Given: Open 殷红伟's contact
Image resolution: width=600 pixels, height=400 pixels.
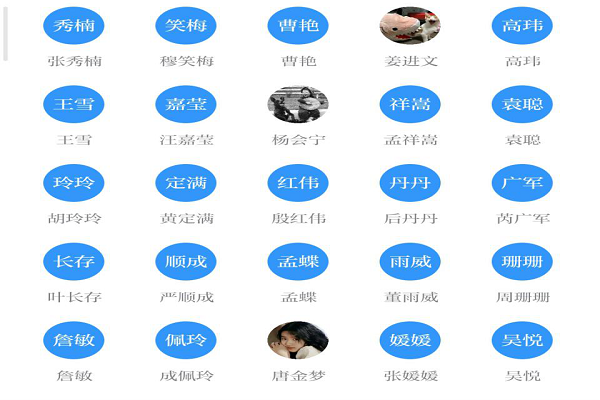Looking at the screenshot, I should click(298, 183).
